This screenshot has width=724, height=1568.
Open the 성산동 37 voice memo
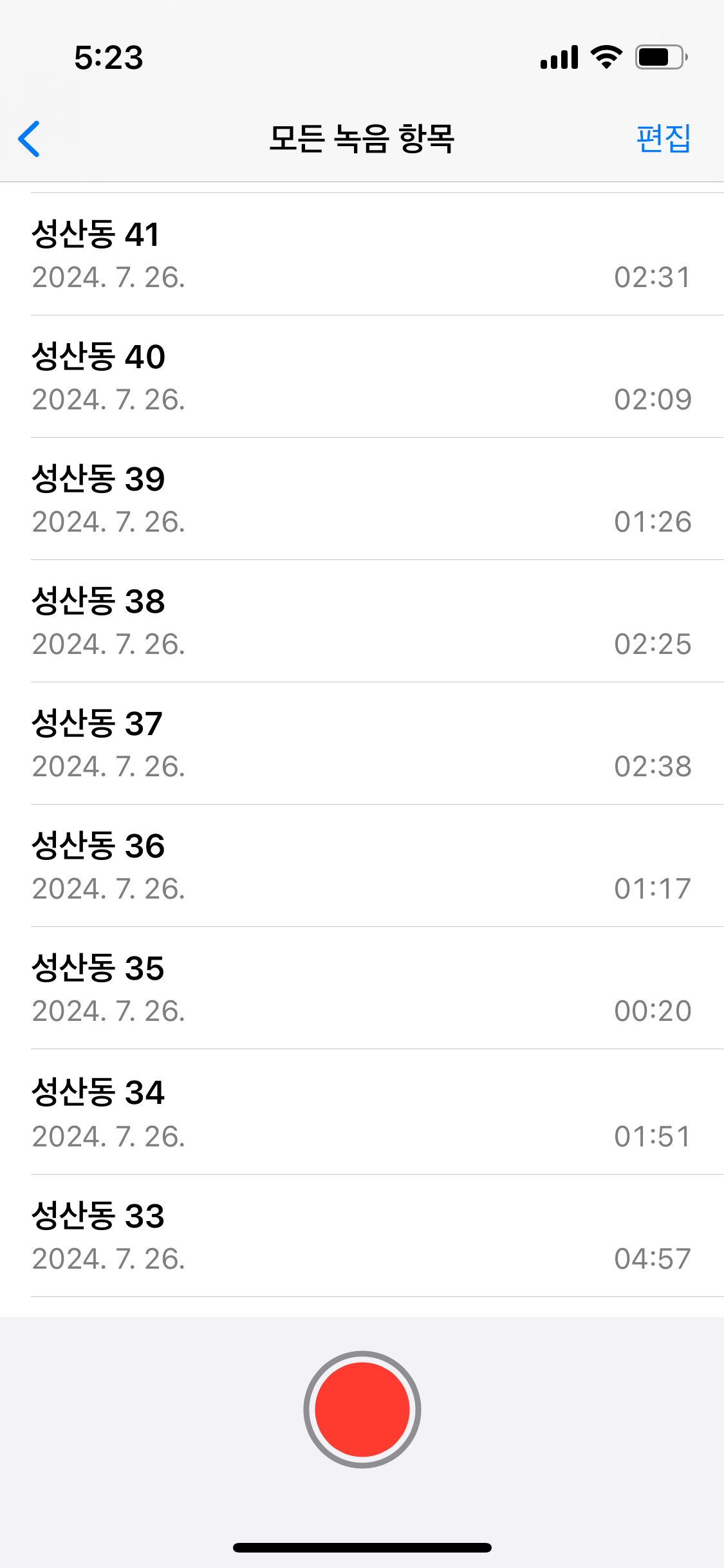tap(360, 743)
